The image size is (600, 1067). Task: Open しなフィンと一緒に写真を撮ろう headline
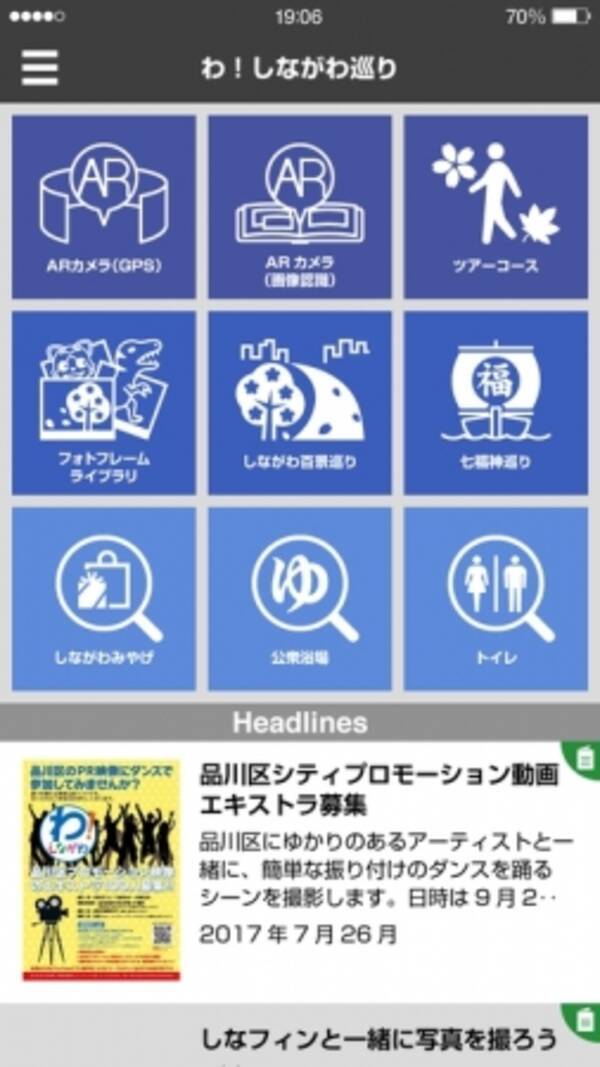[x=380, y=1040]
